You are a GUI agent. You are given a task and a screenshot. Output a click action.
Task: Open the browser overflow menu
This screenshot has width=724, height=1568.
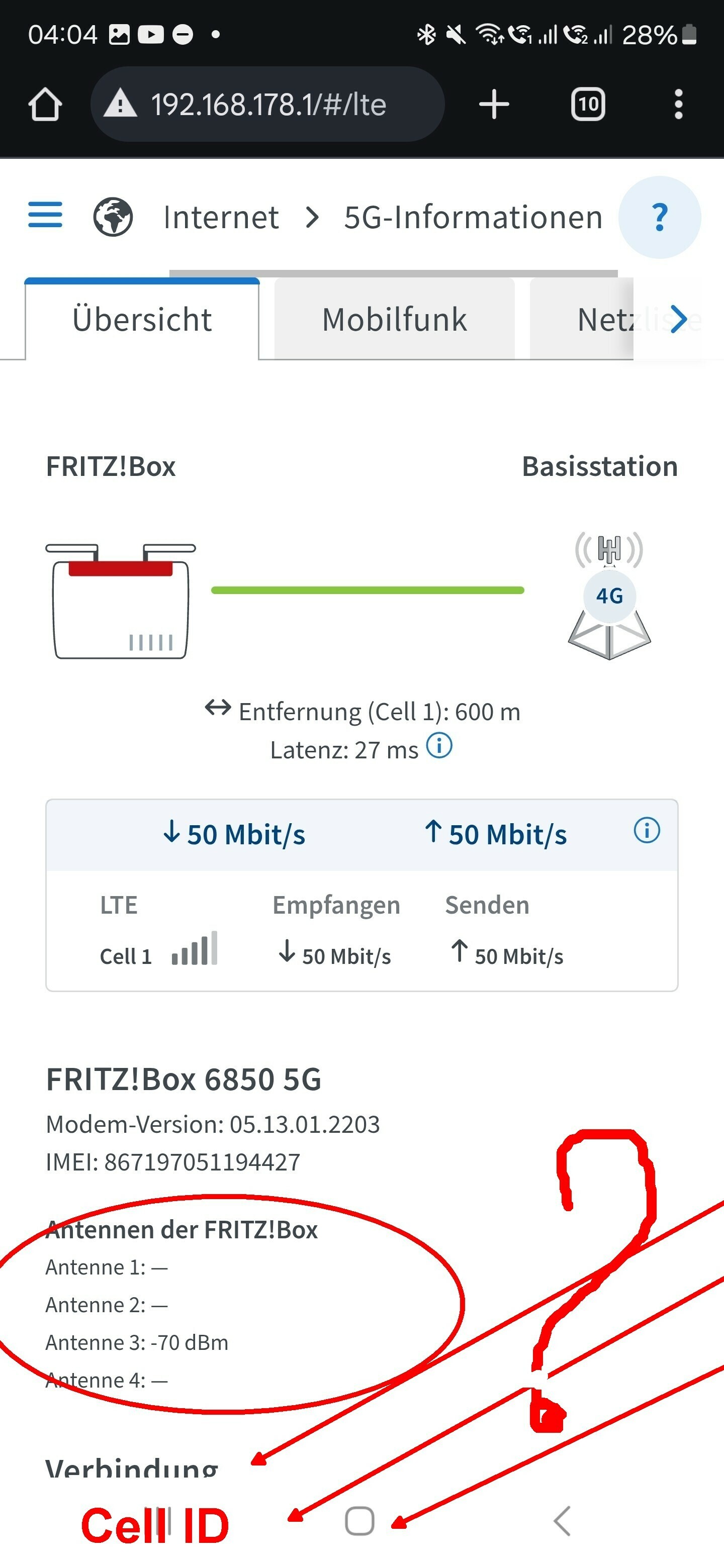click(678, 104)
